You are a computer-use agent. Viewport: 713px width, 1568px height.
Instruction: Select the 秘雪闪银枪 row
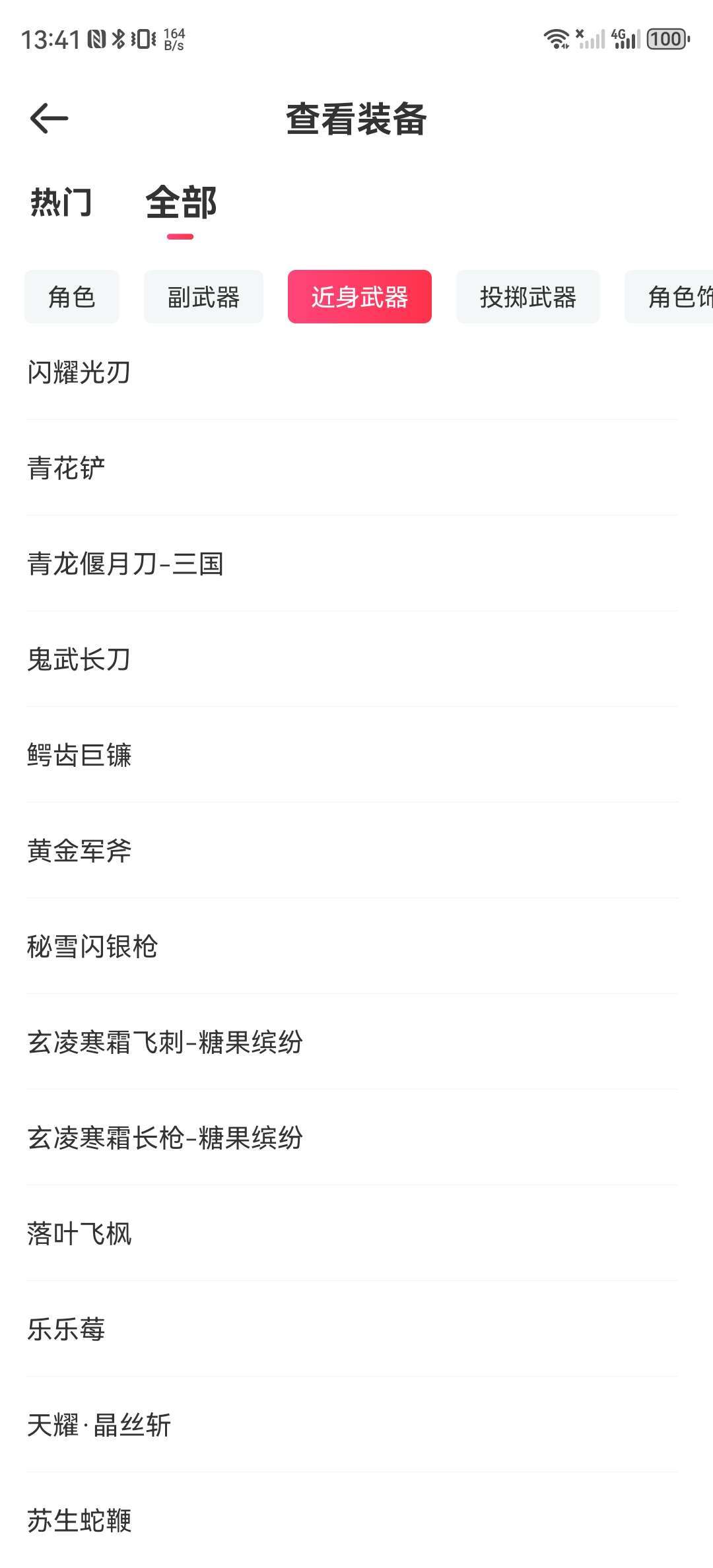pos(92,947)
